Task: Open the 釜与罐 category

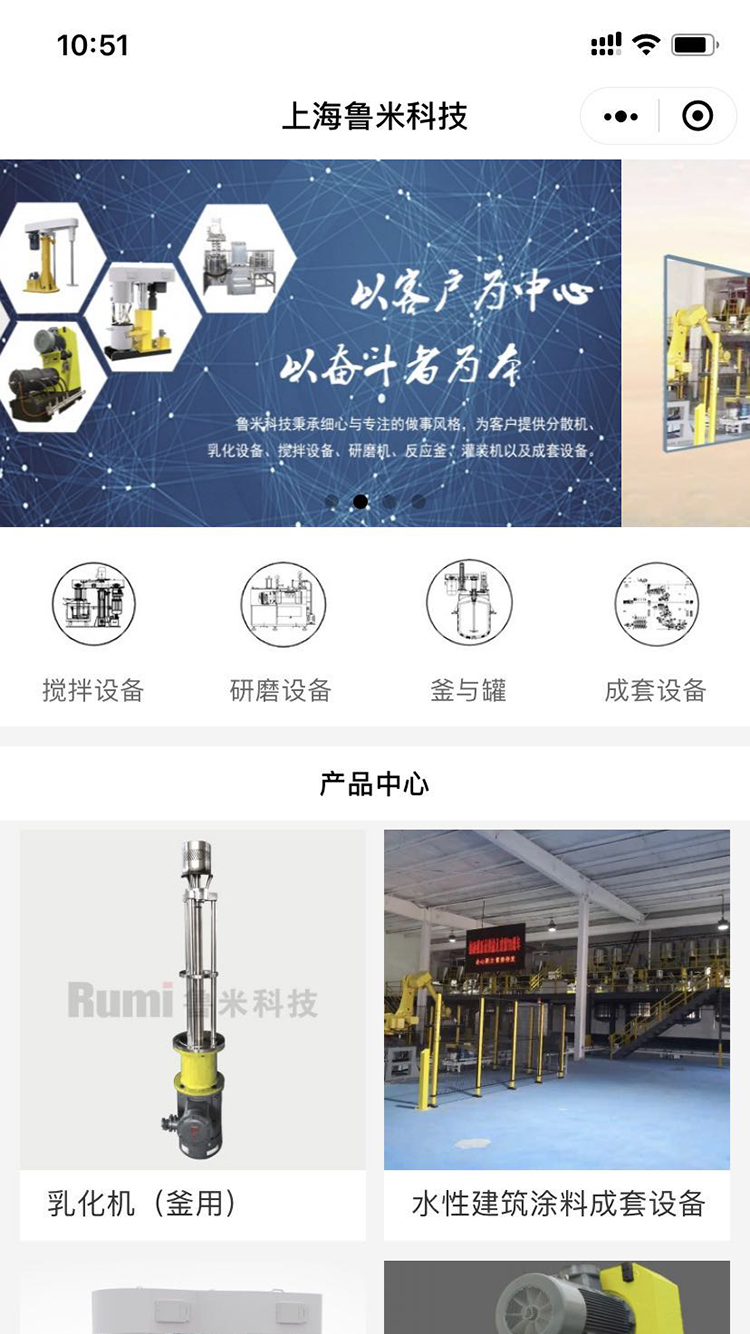Action: 468,632
